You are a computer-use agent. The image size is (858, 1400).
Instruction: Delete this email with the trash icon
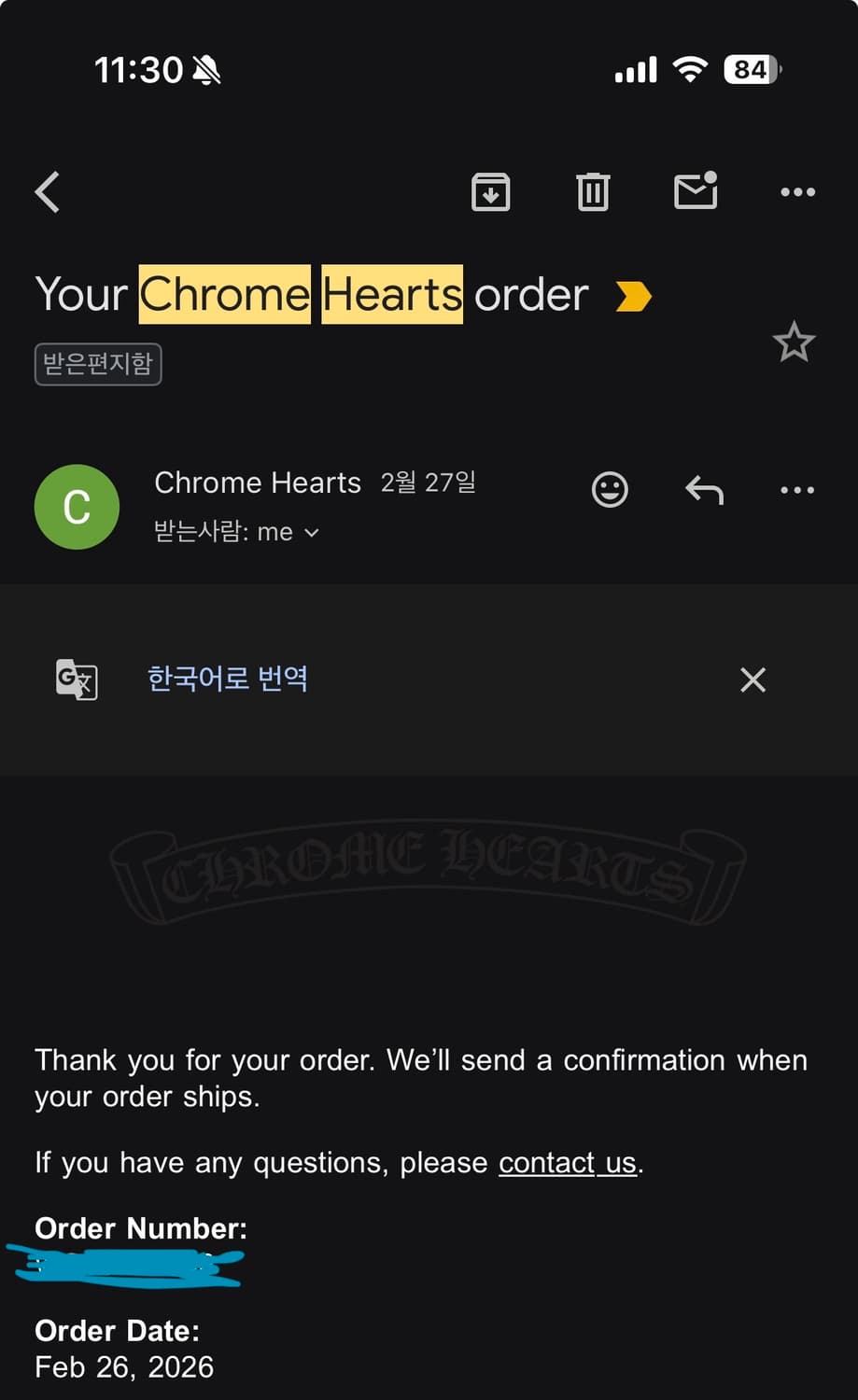[592, 192]
